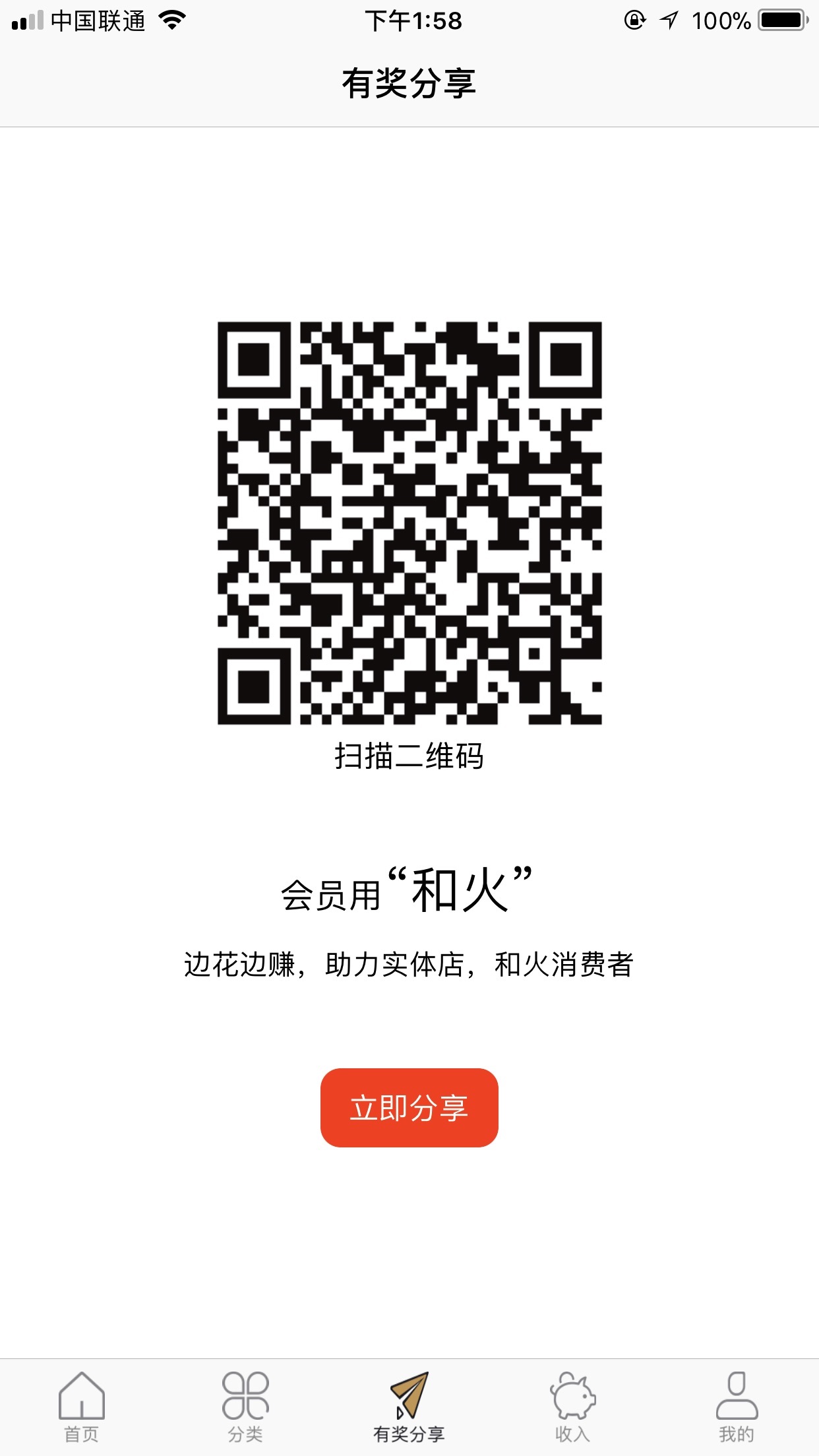Tap the 中国联通 carrier label
The image size is (819, 1456).
[96, 20]
